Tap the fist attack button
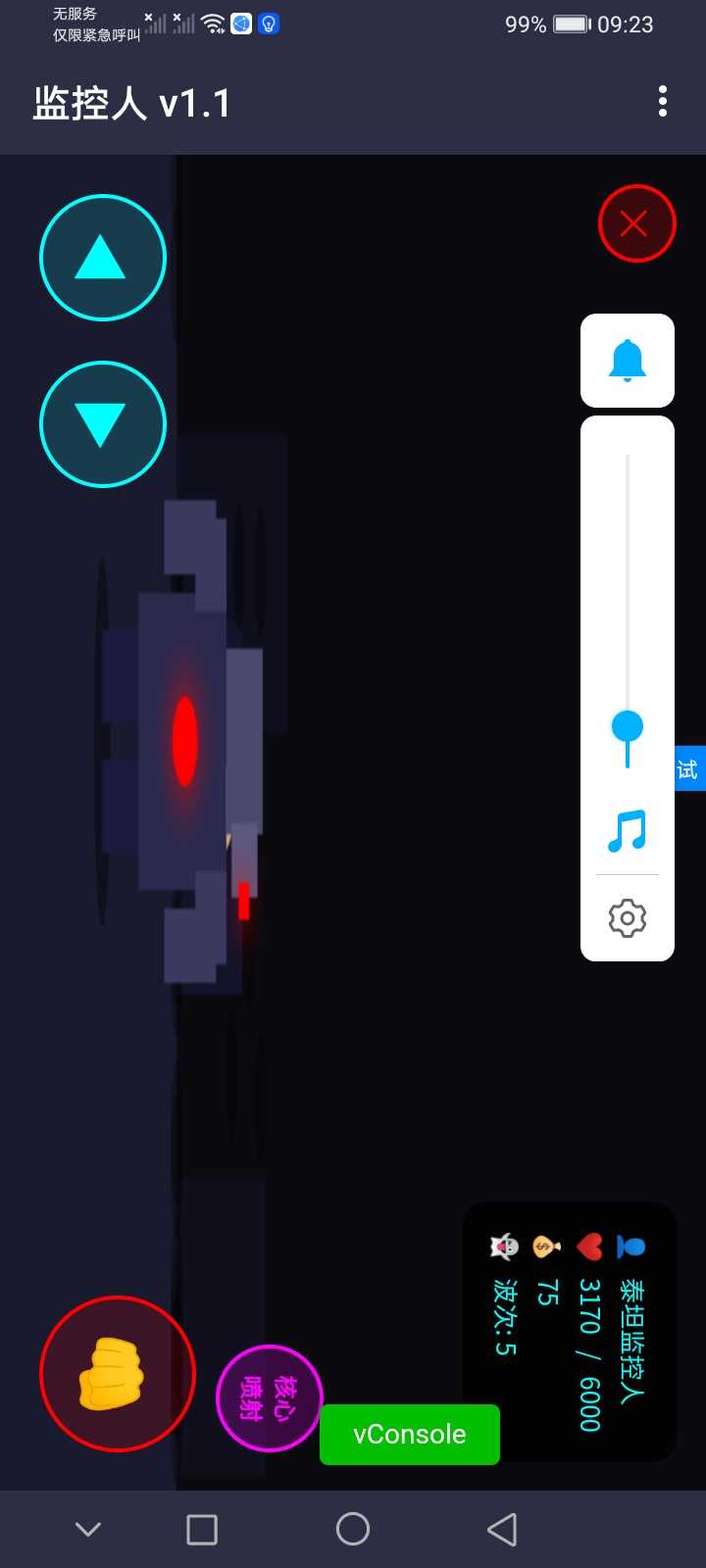Screen dimensions: 706x1568 click(117, 1374)
